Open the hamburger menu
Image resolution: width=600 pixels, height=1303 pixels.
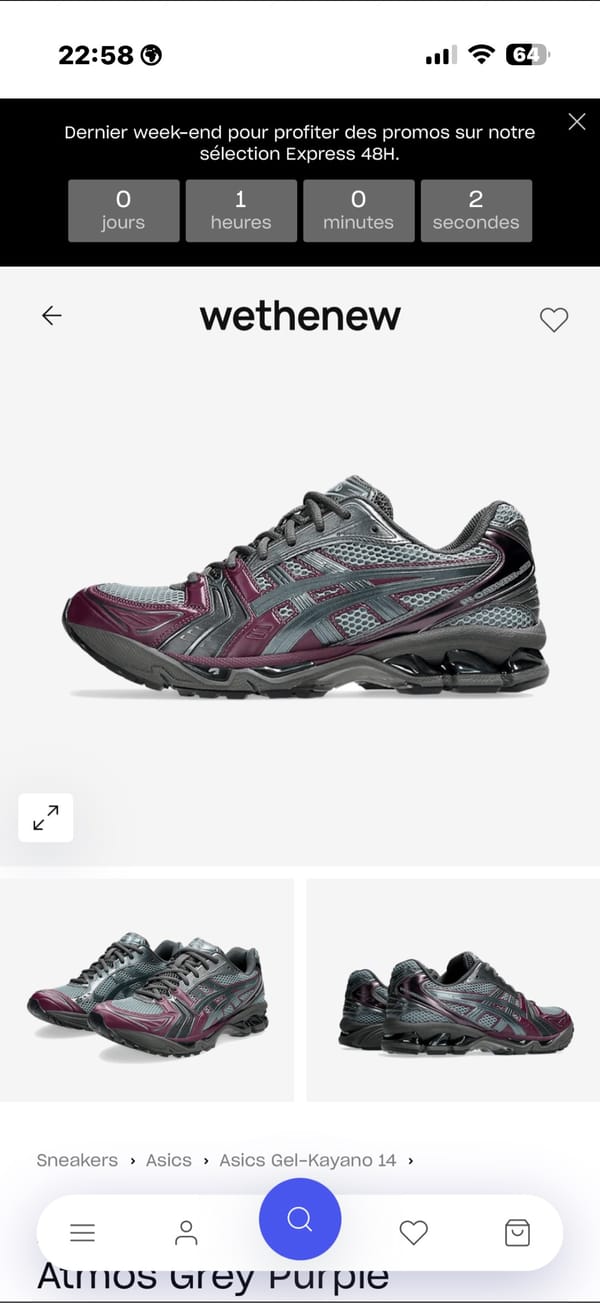[x=83, y=1233]
